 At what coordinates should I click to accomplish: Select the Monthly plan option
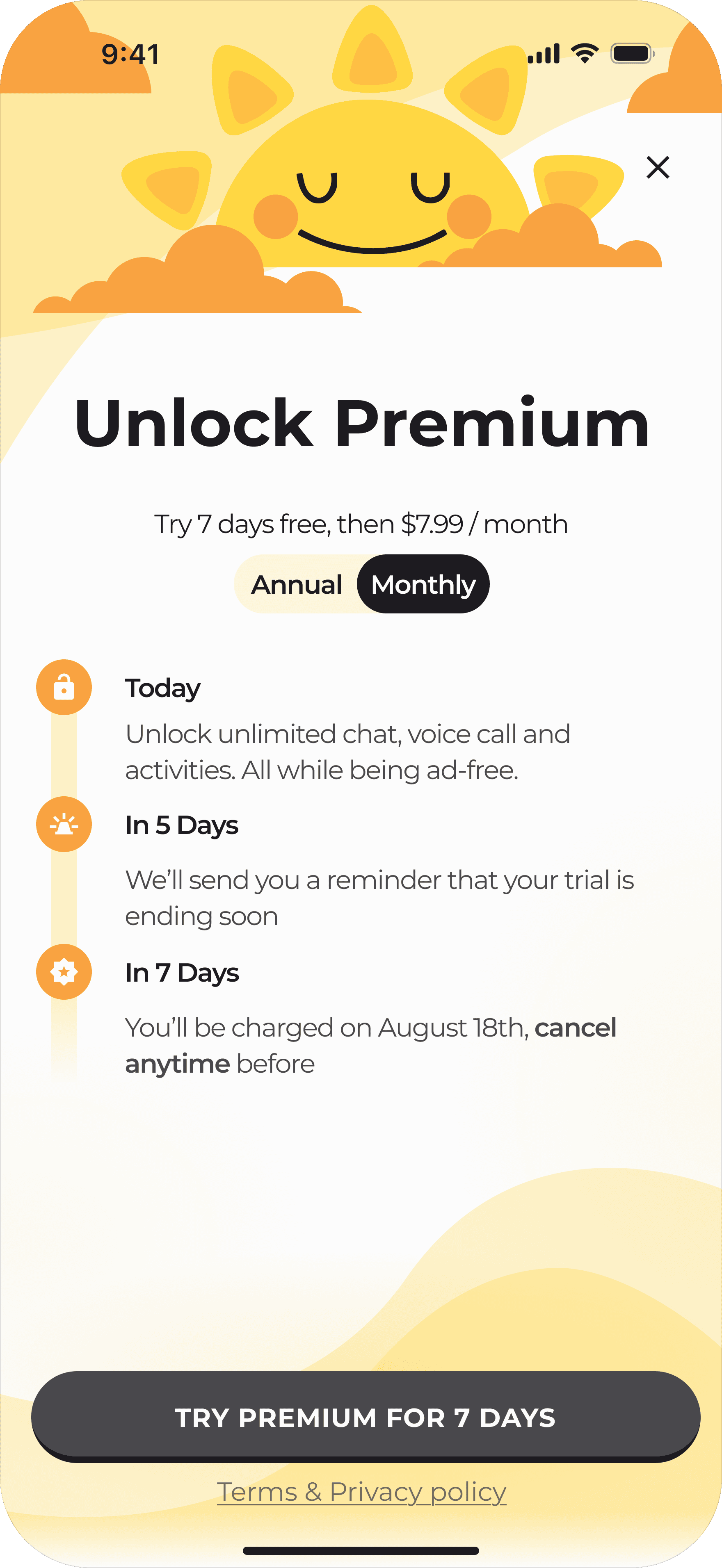click(423, 584)
